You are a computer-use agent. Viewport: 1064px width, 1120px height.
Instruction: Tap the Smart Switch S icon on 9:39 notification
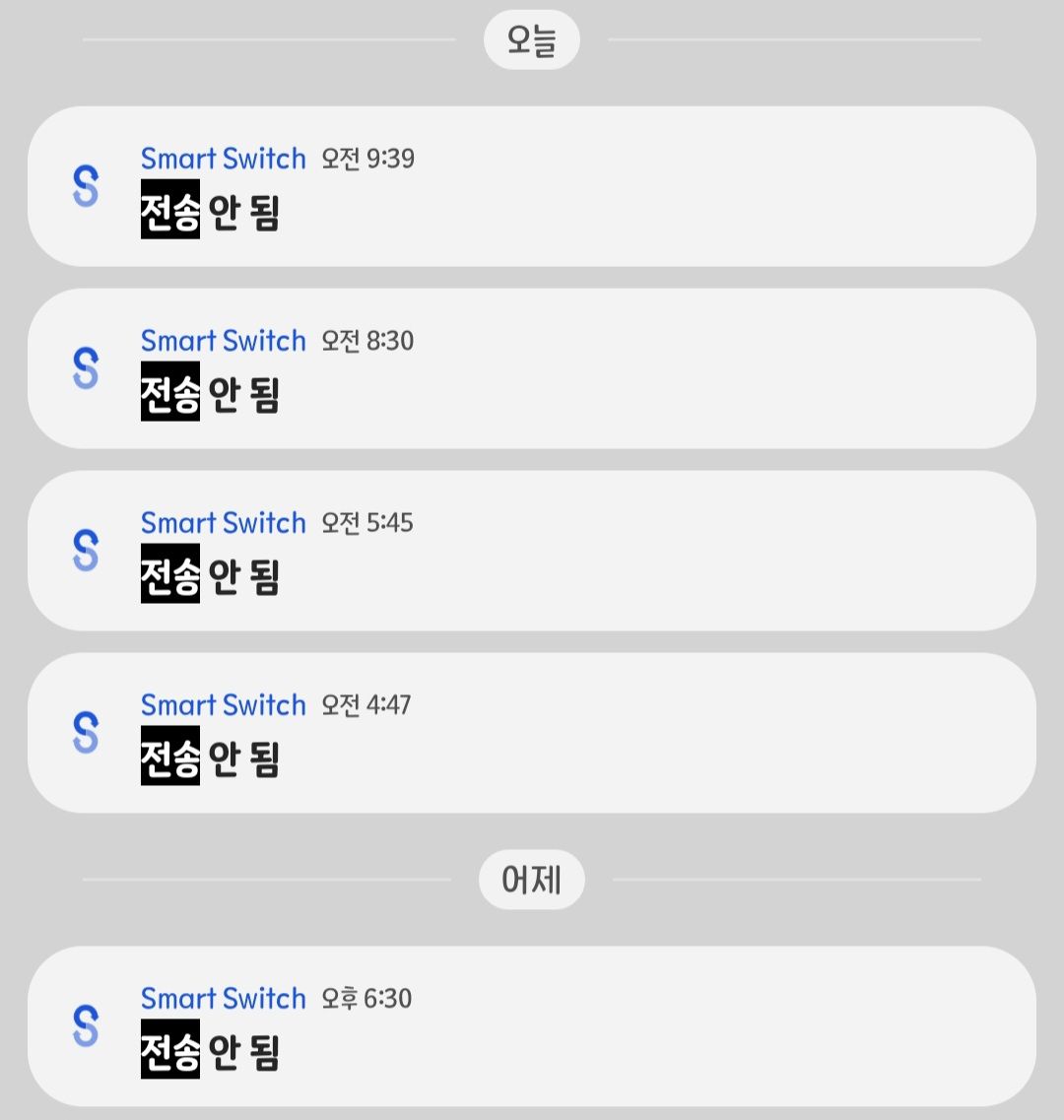coord(87,187)
